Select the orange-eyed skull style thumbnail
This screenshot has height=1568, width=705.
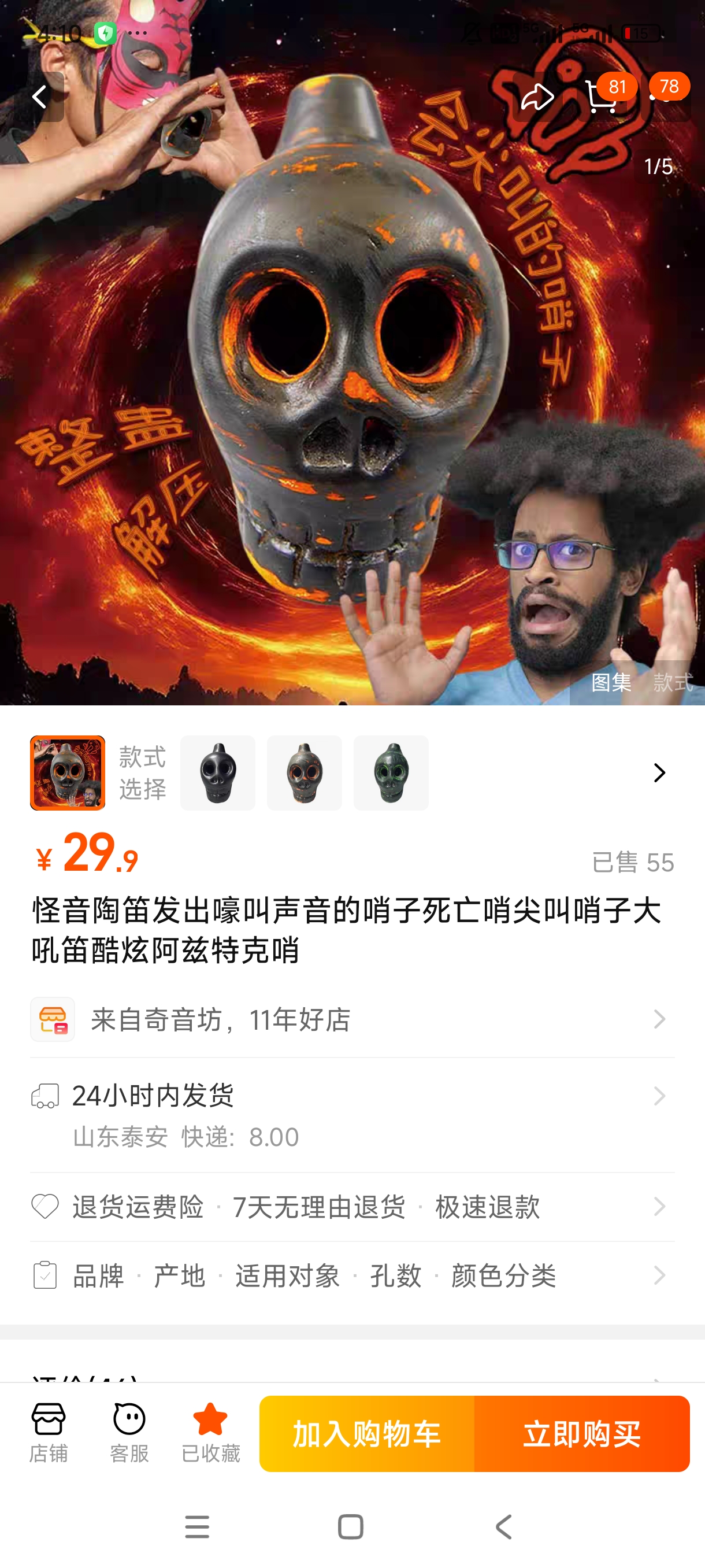coord(304,772)
